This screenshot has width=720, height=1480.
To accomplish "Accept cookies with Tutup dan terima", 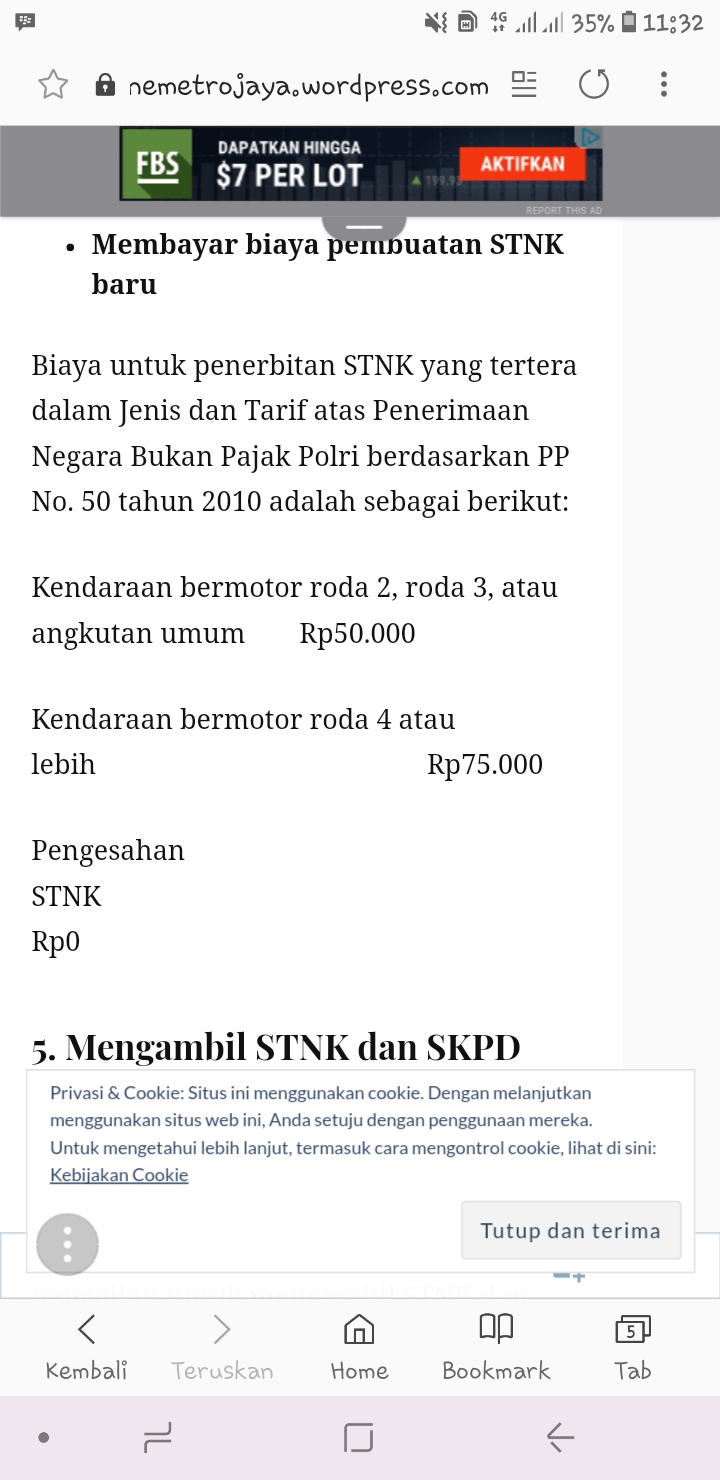I will (x=570, y=1230).
